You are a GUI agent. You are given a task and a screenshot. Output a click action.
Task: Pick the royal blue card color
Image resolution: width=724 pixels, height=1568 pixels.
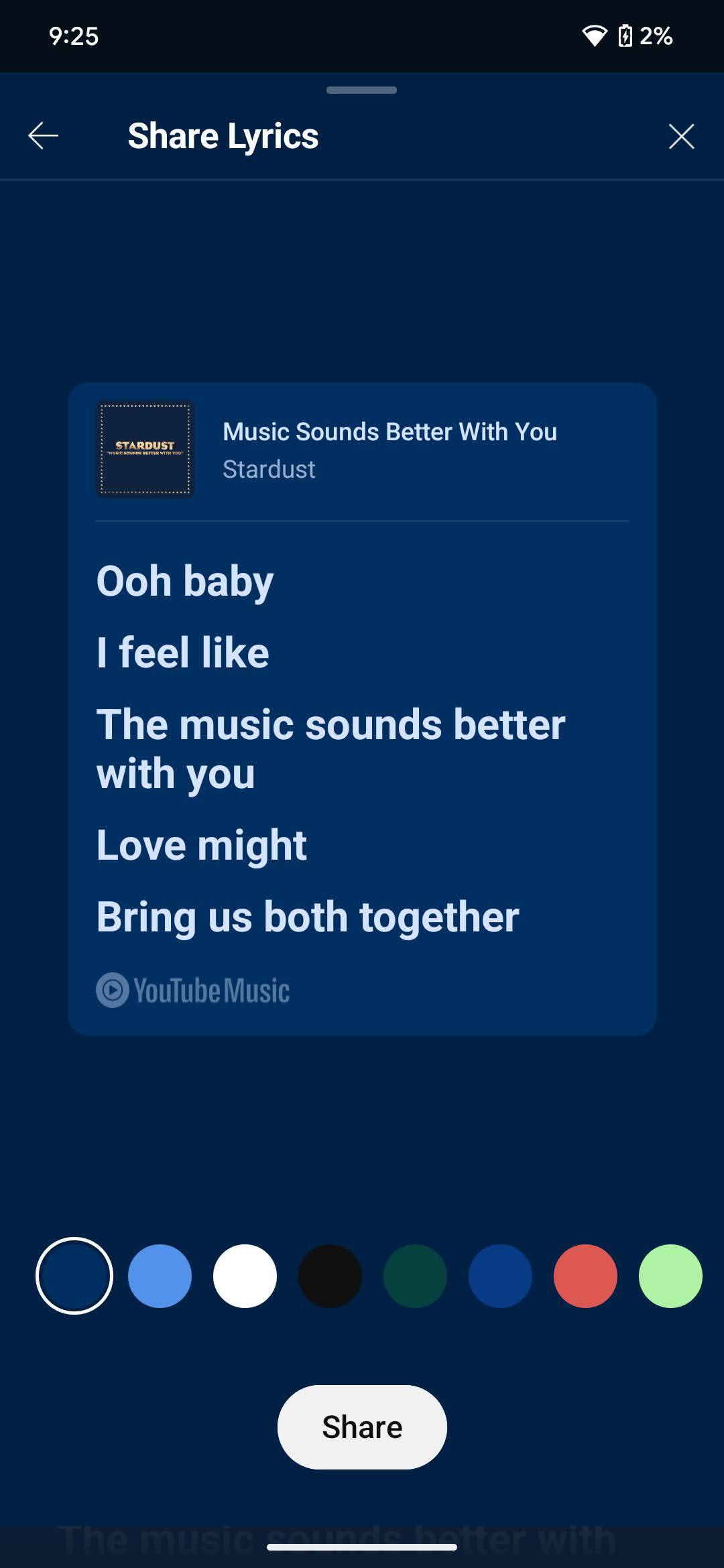500,1276
